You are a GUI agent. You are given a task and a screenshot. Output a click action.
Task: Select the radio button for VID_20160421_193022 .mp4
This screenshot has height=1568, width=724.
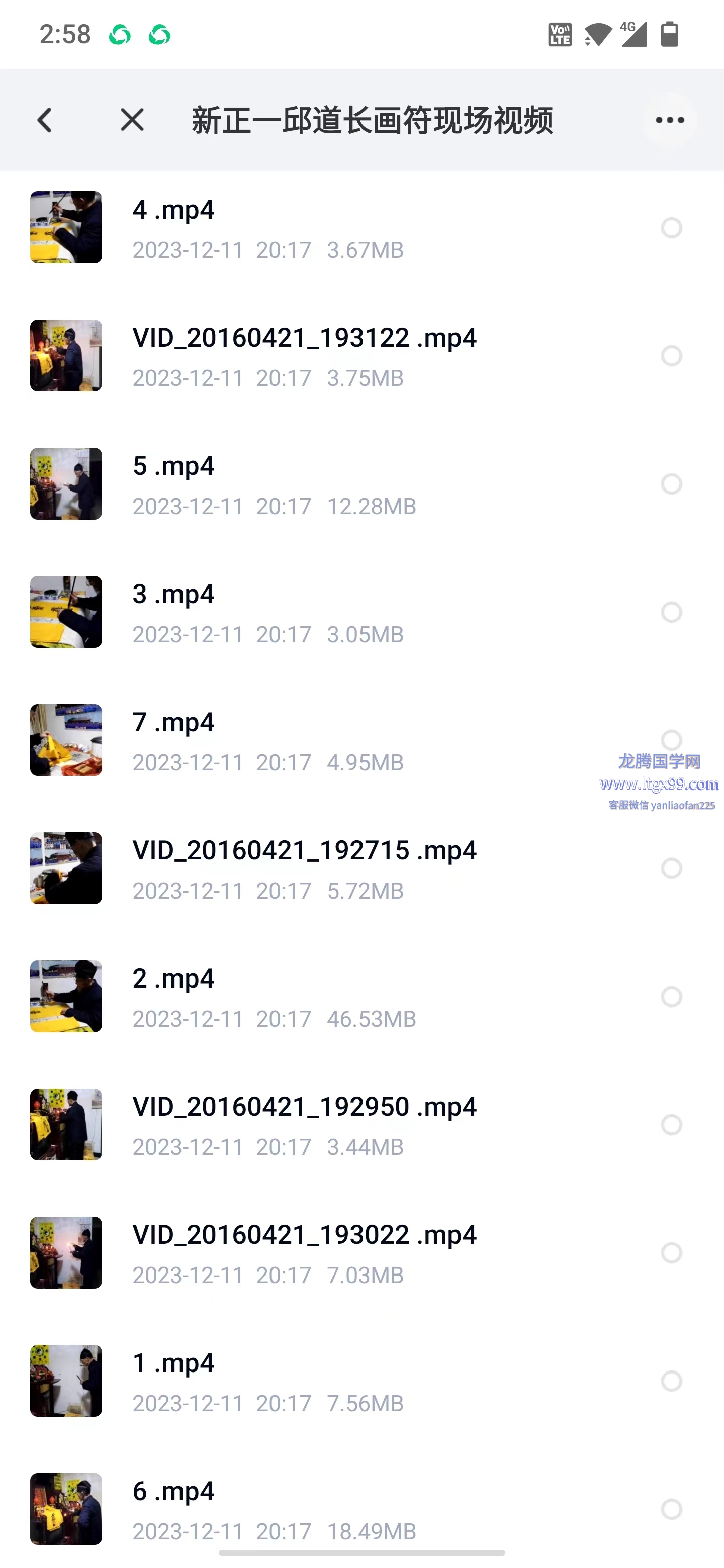coord(671,1253)
